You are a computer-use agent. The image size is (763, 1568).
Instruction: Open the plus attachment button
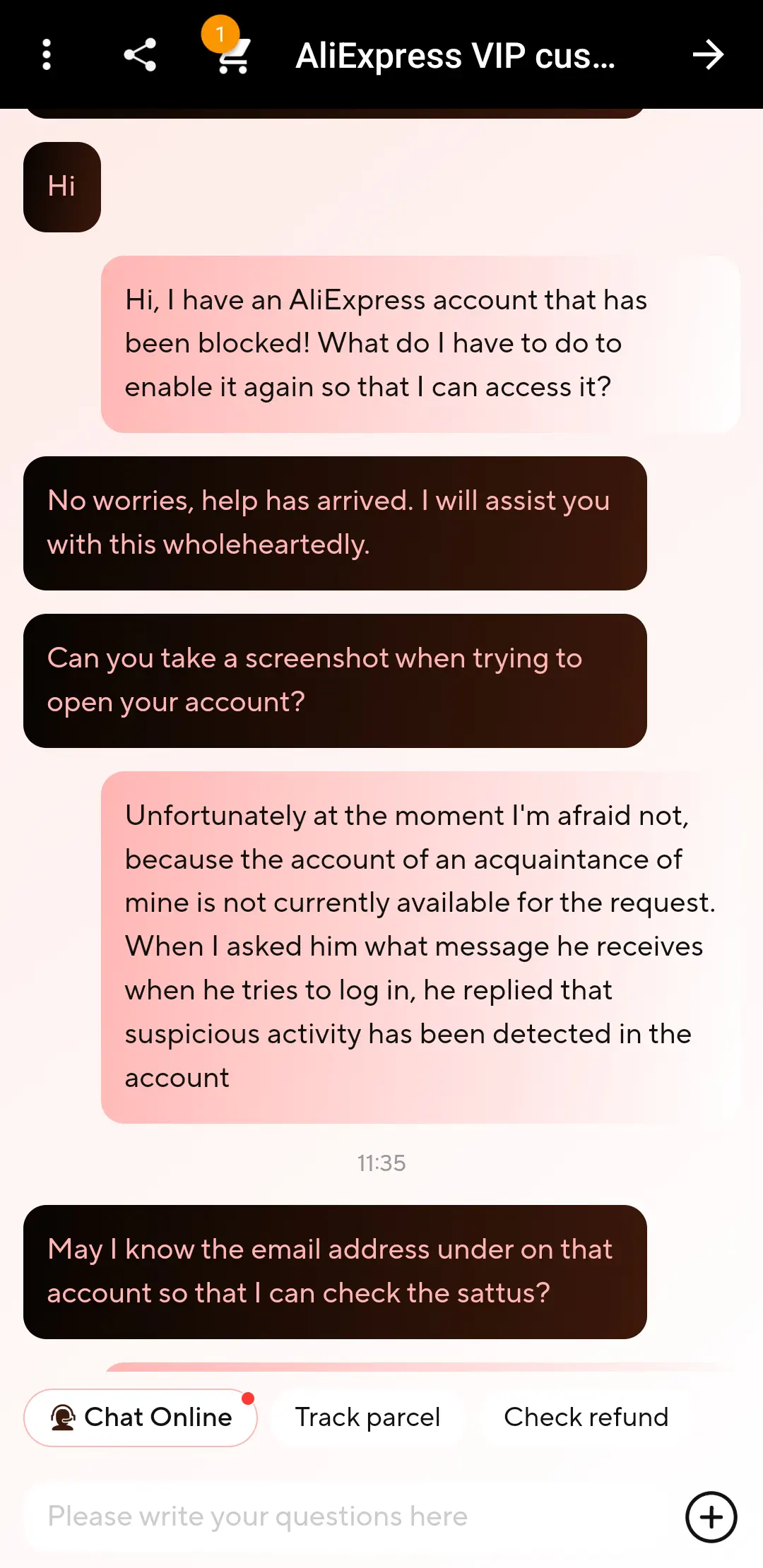point(711,1516)
